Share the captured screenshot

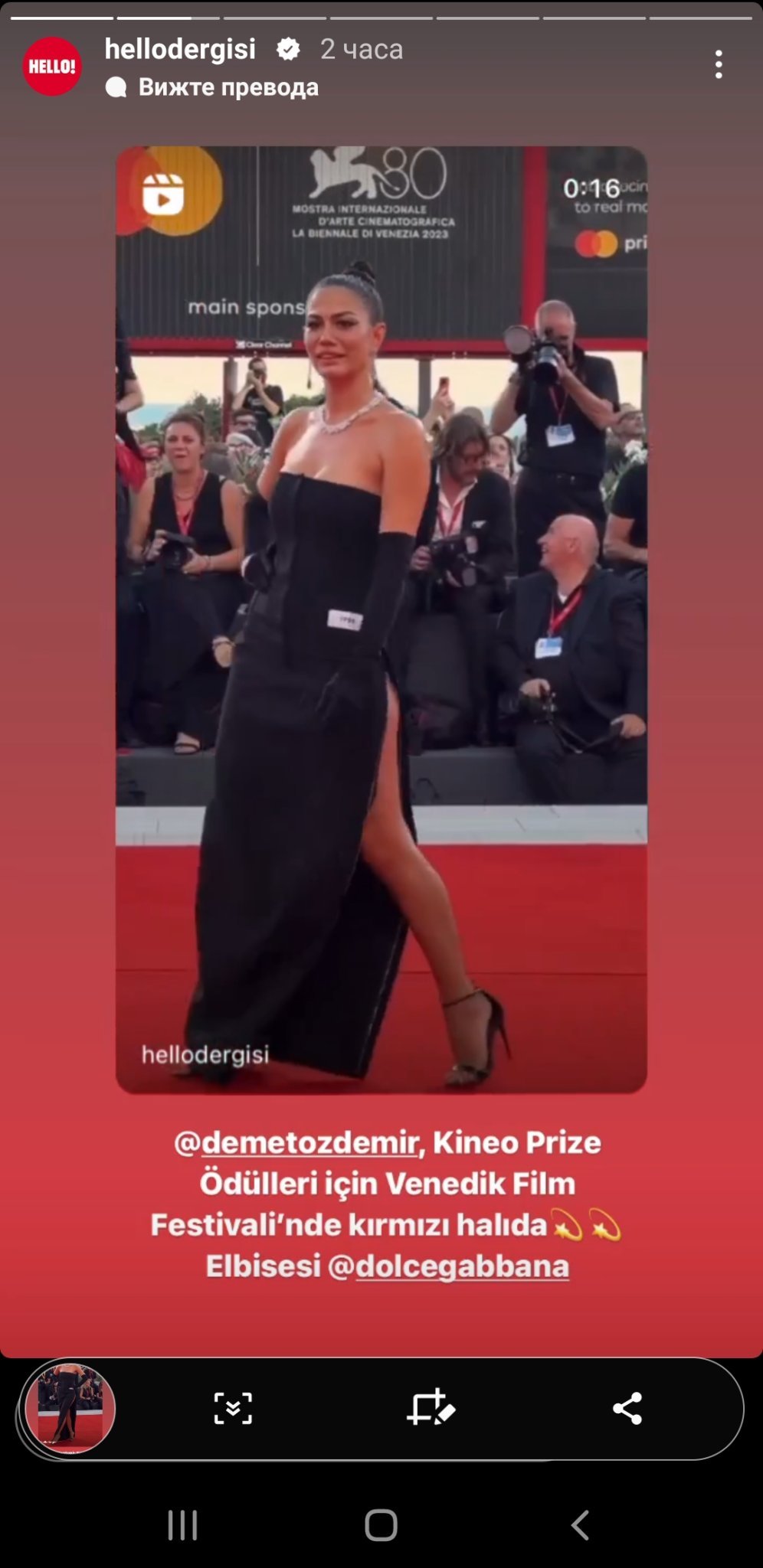(x=627, y=1408)
